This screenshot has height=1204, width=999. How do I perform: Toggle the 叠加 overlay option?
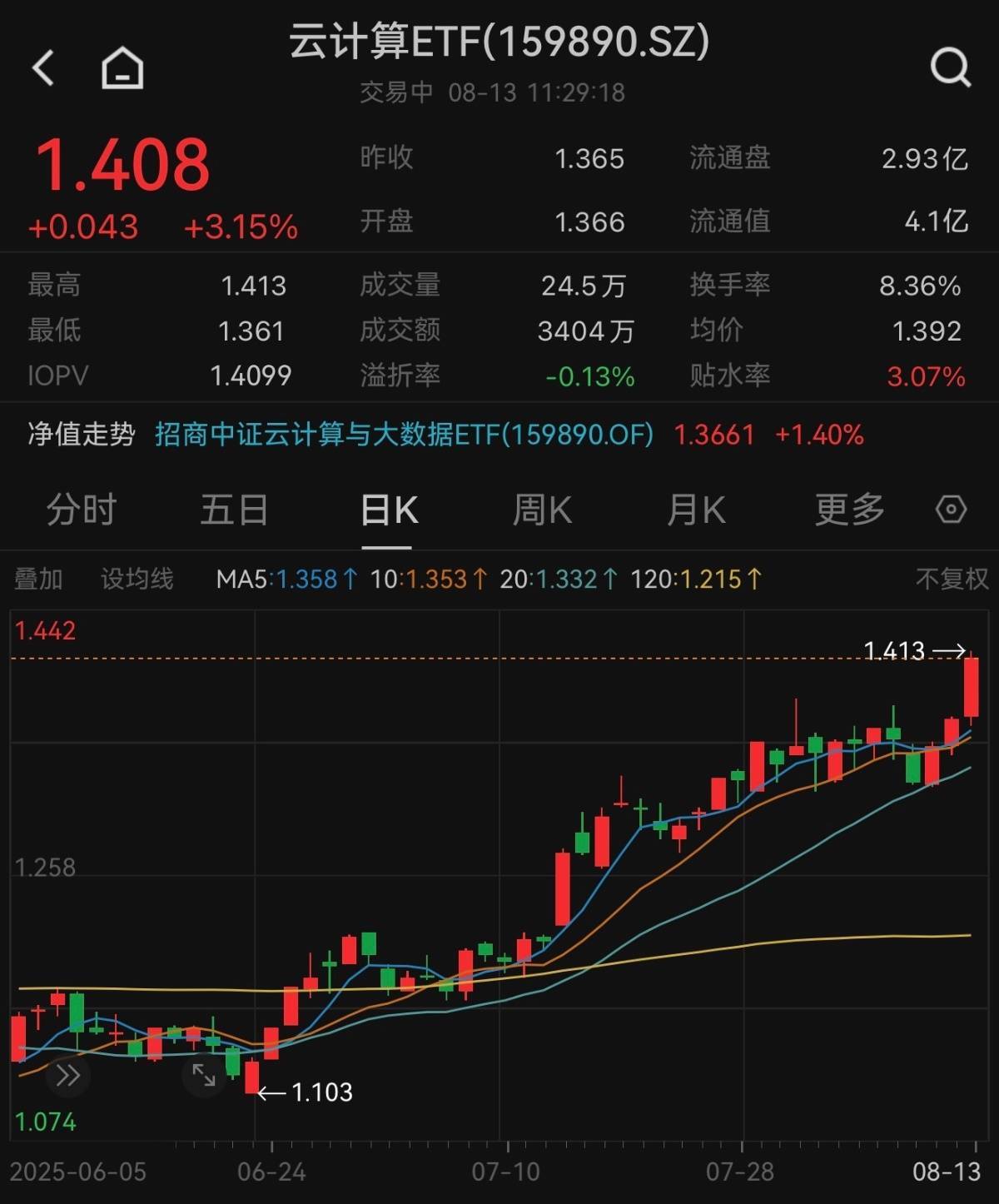pyautogui.click(x=37, y=578)
